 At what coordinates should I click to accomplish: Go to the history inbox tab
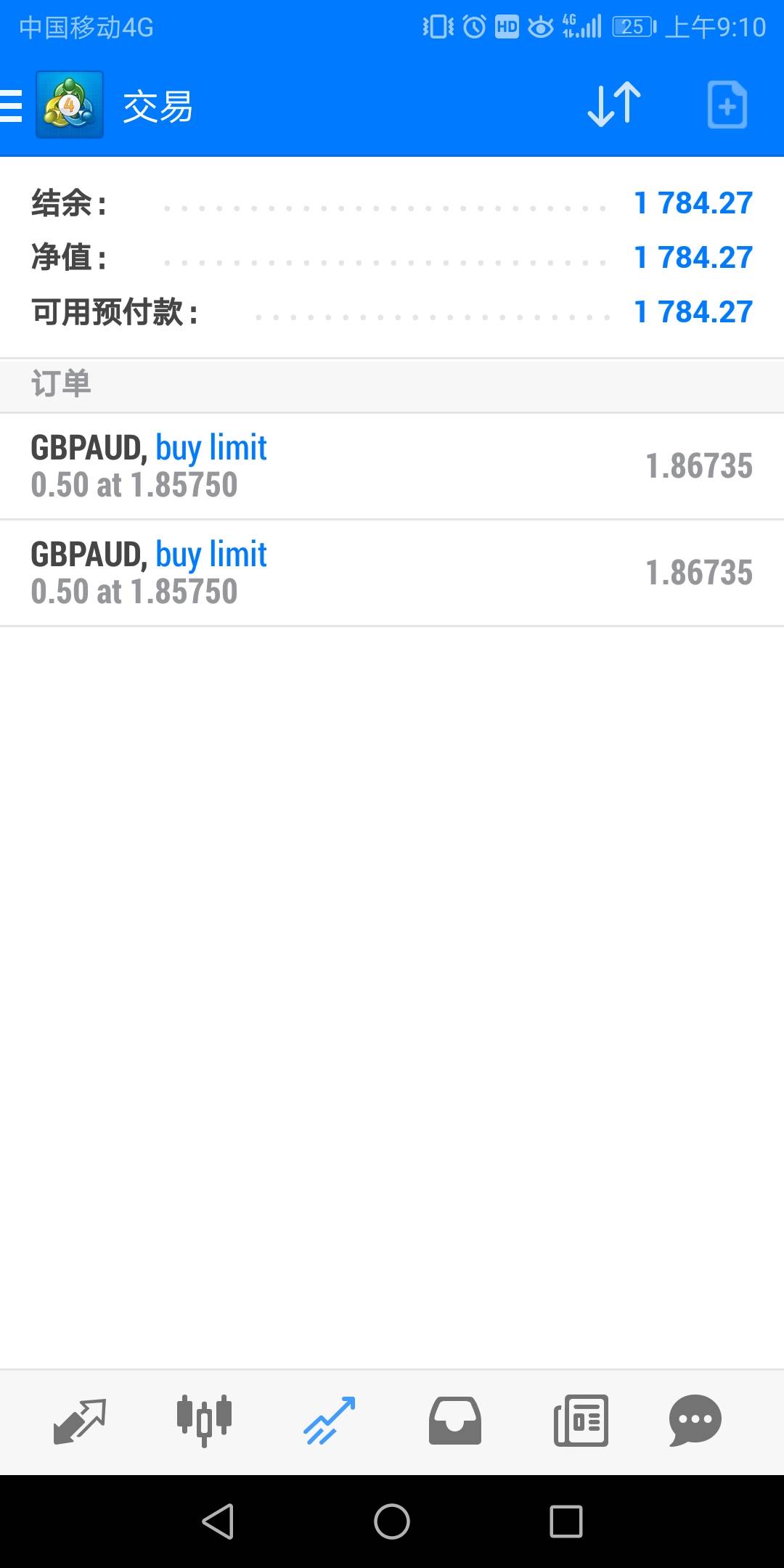(455, 1421)
